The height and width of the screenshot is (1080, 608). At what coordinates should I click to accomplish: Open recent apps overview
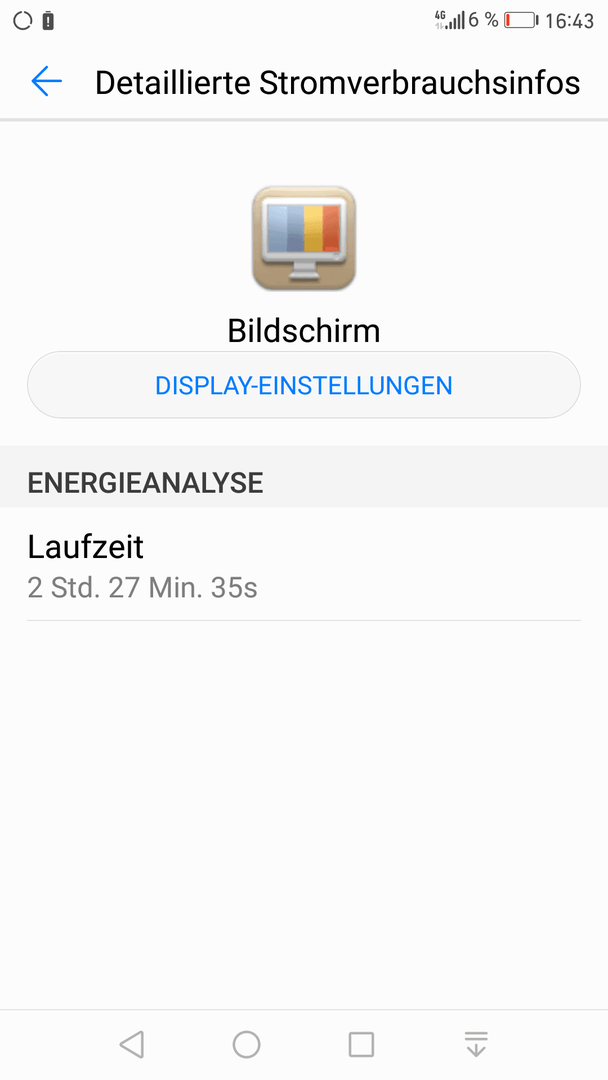tap(361, 1044)
